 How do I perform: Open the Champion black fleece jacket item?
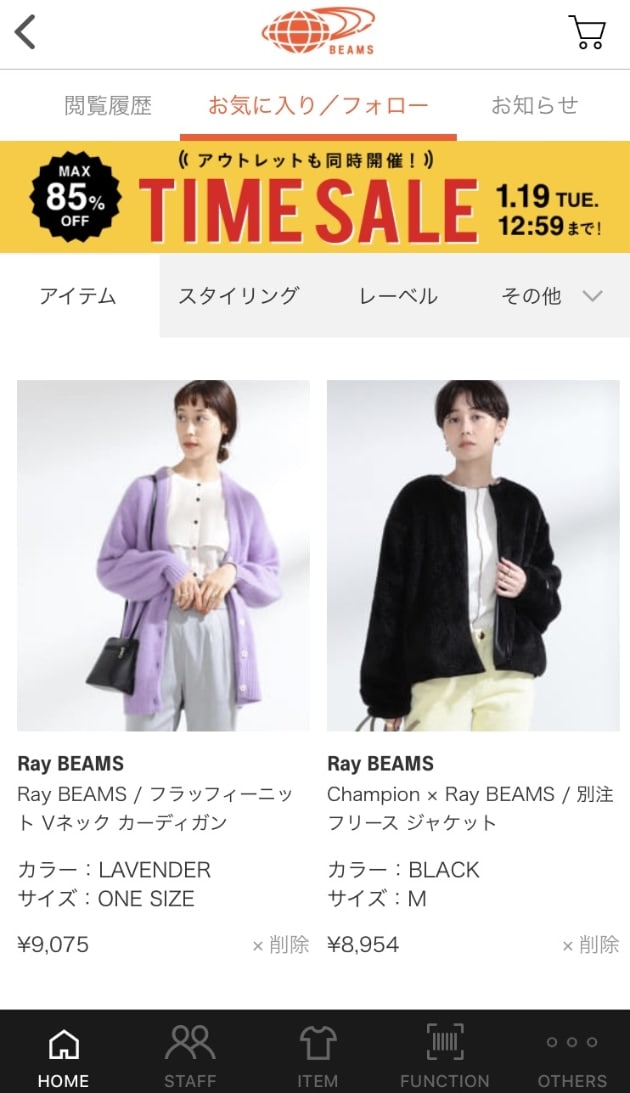tap(473, 555)
